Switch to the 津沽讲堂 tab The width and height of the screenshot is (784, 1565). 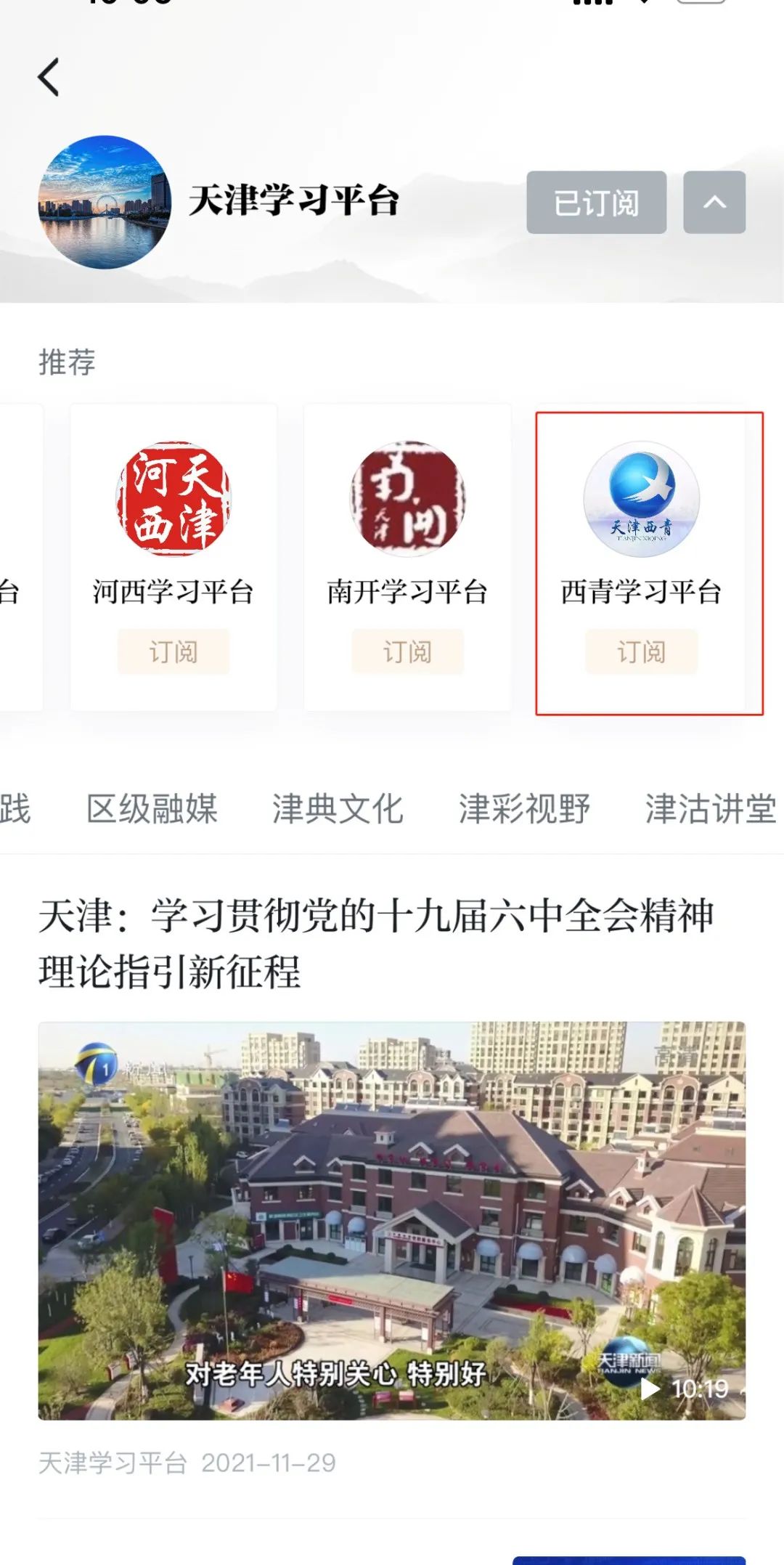[710, 809]
